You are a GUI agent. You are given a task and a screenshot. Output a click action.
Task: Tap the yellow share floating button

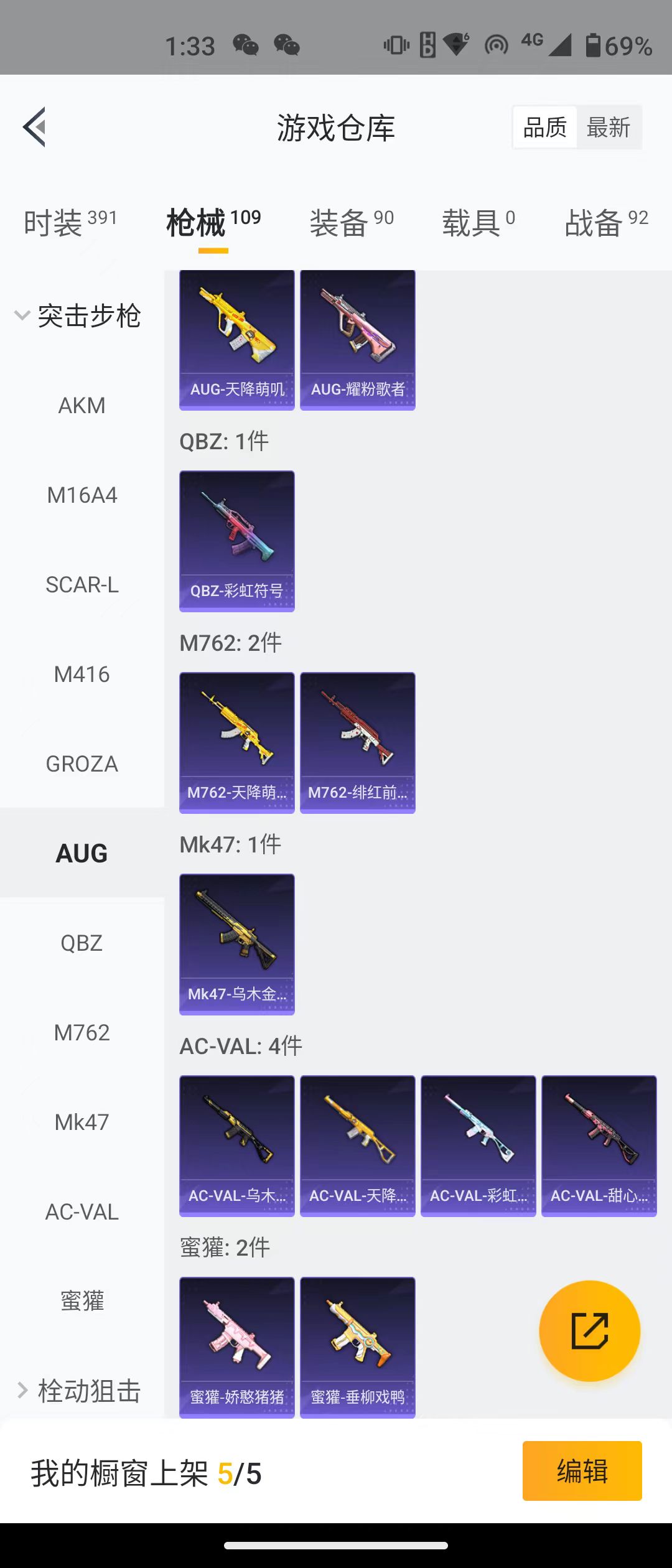[589, 1331]
